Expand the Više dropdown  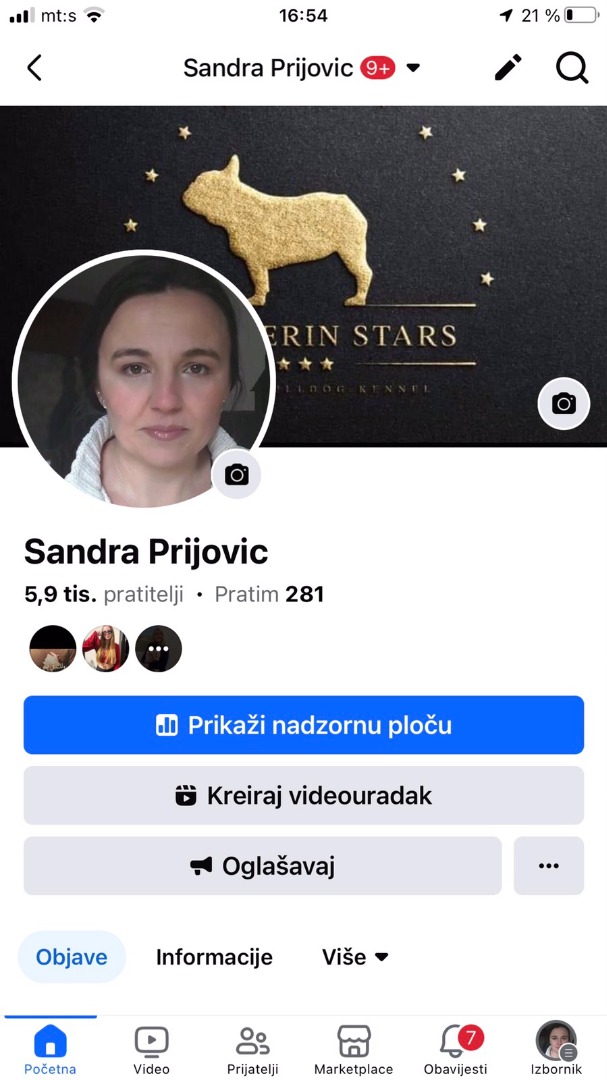click(x=356, y=957)
